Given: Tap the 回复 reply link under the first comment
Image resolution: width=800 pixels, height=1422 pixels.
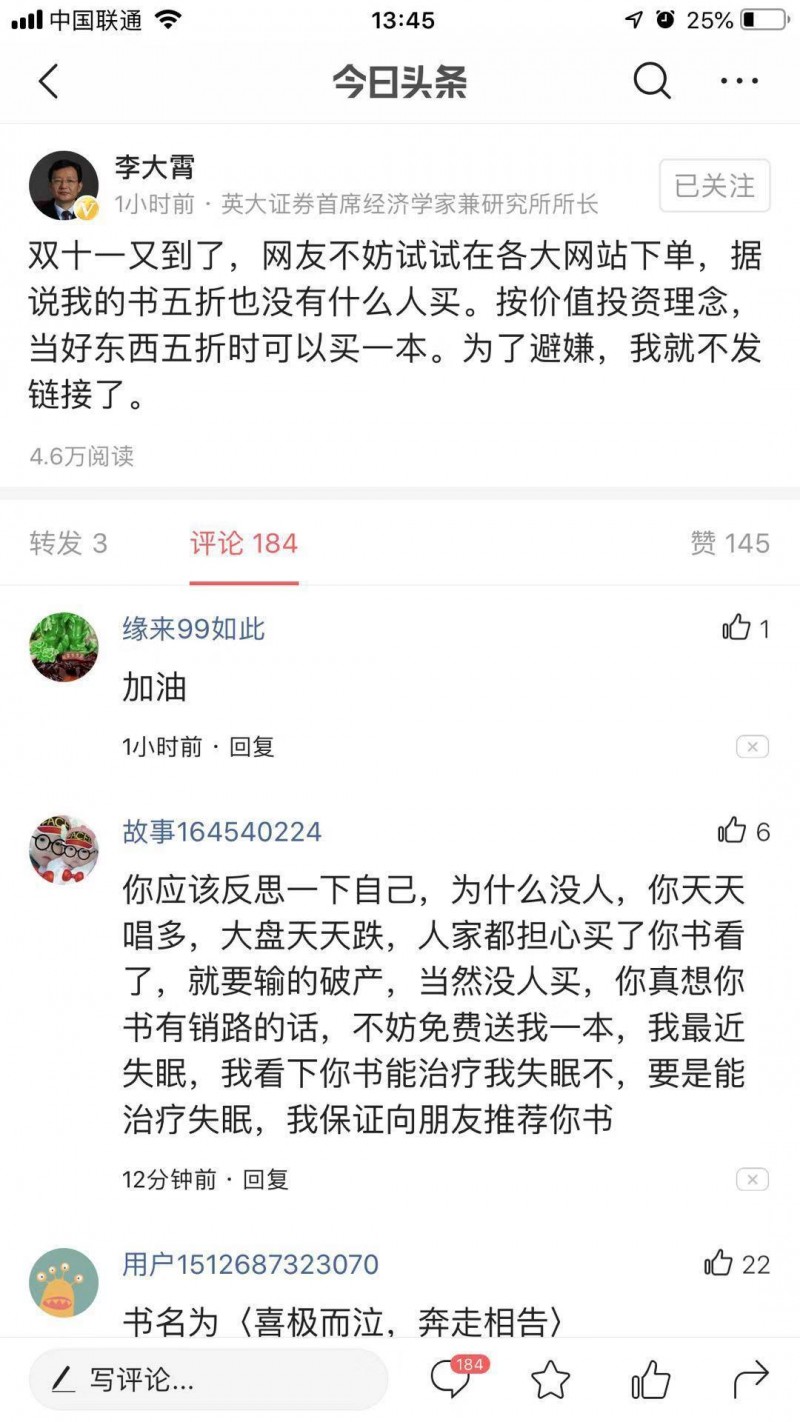Looking at the screenshot, I should point(258,746).
